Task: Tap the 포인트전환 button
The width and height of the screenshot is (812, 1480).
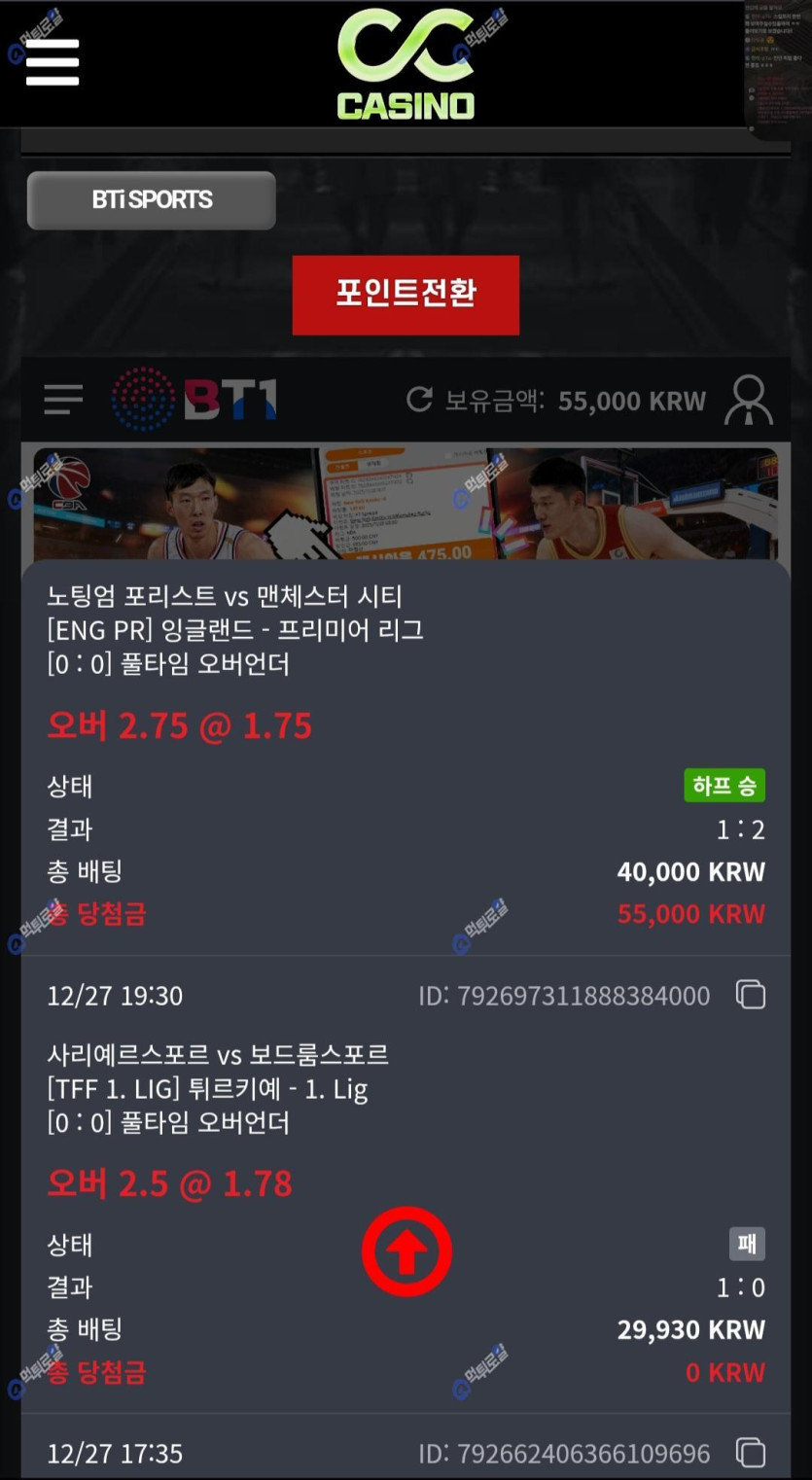Action: click(x=406, y=295)
